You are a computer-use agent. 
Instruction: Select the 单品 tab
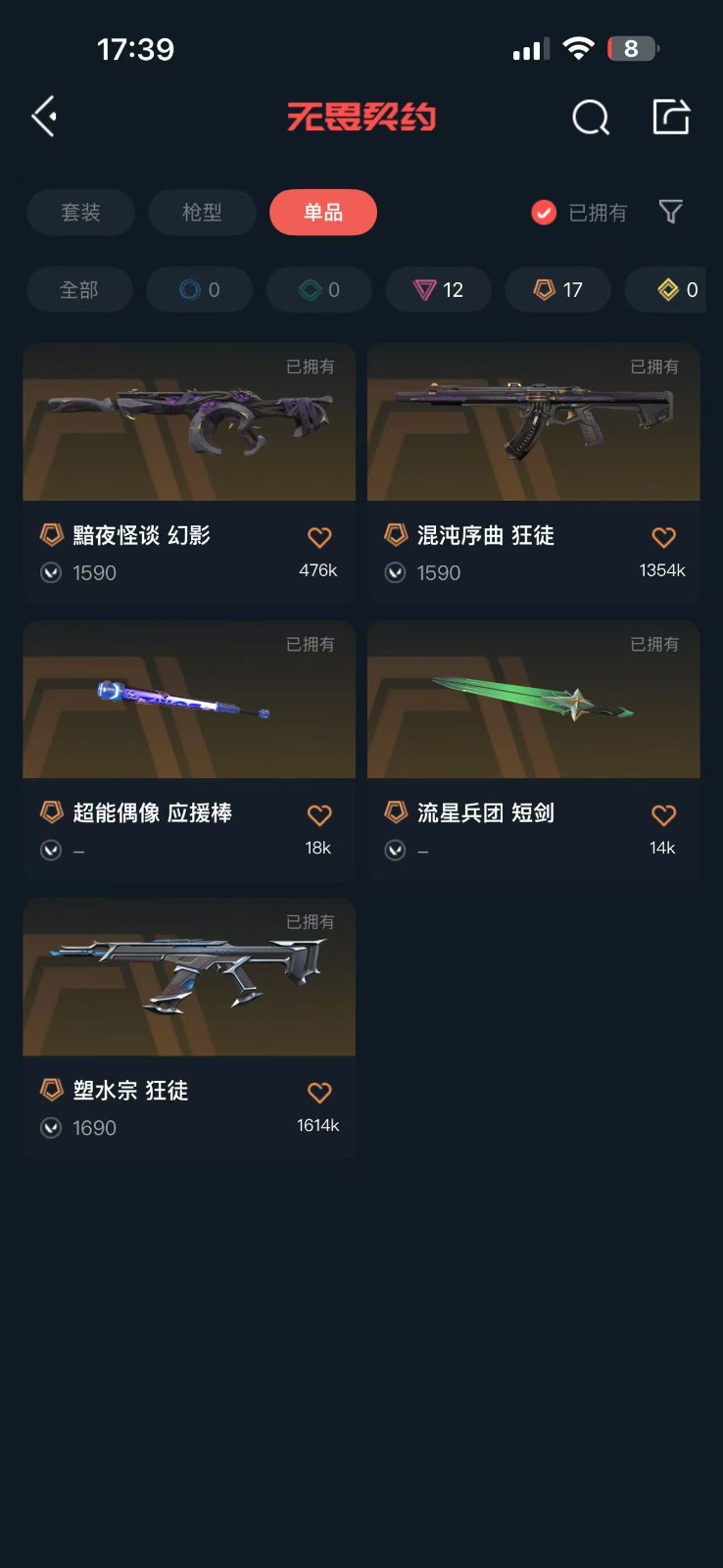click(x=323, y=213)
